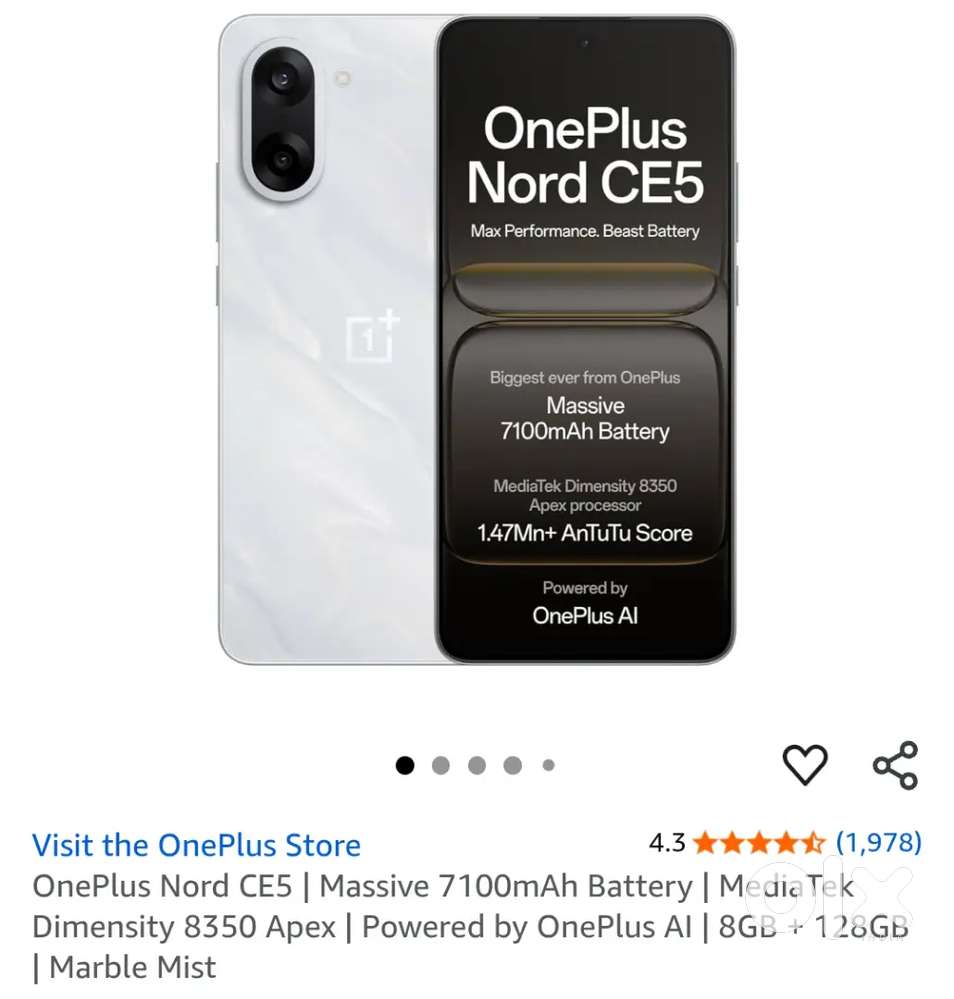The height and width of the screenshot is (999, 954).
Task: Share this OnePlus Nord CE5 listing
Action: [894, 765]
